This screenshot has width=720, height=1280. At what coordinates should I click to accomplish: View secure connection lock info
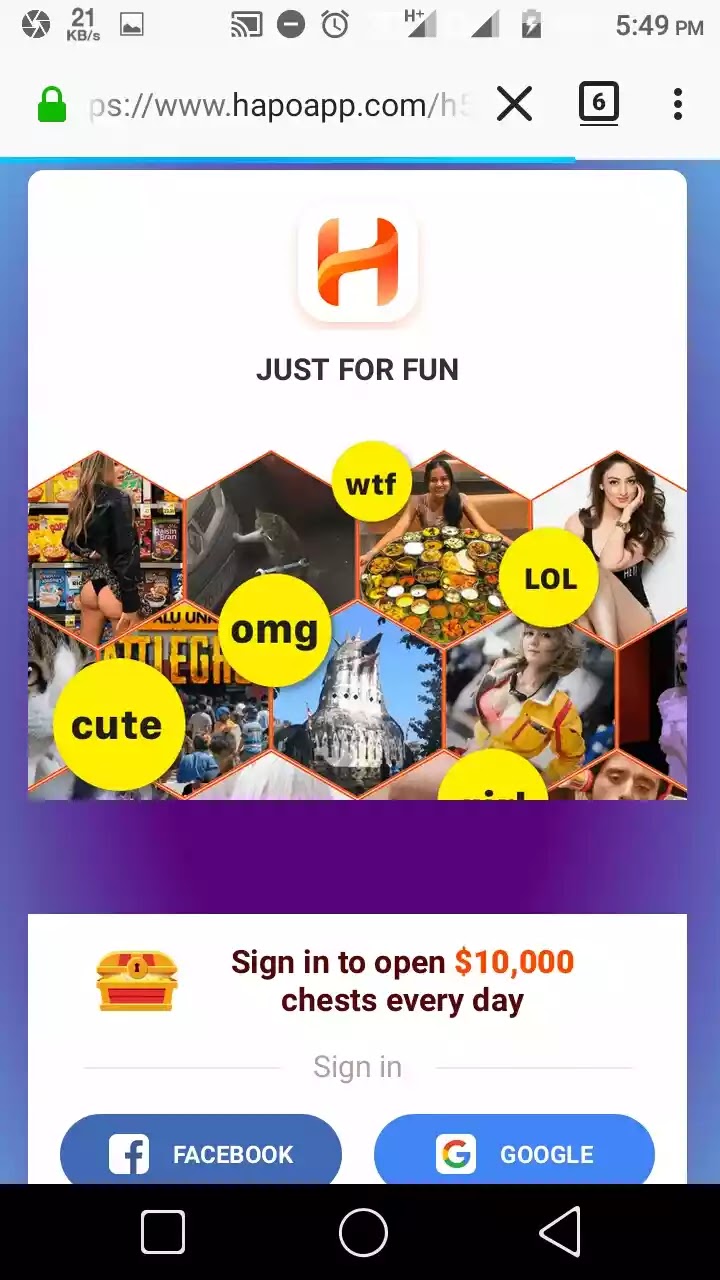pos(52,105)
